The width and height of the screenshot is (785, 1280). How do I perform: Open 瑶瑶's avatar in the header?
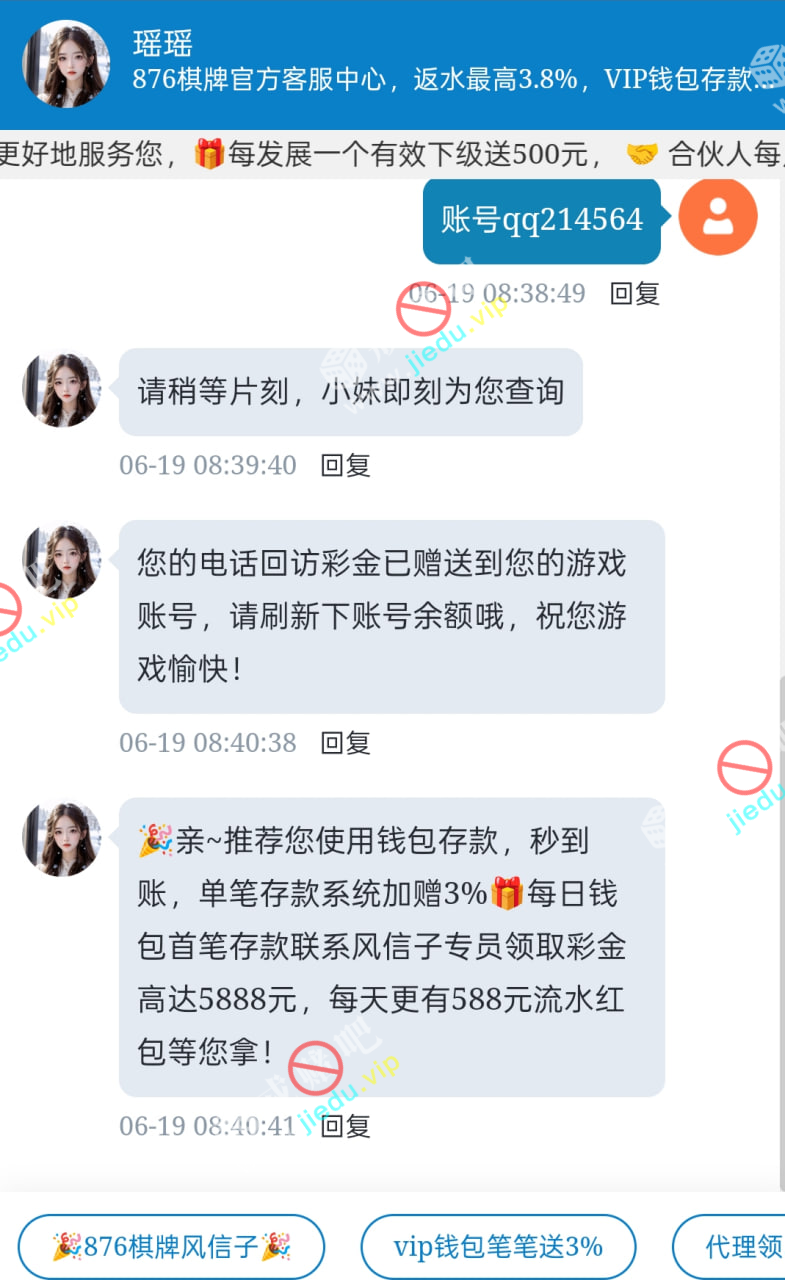point(66,65)
